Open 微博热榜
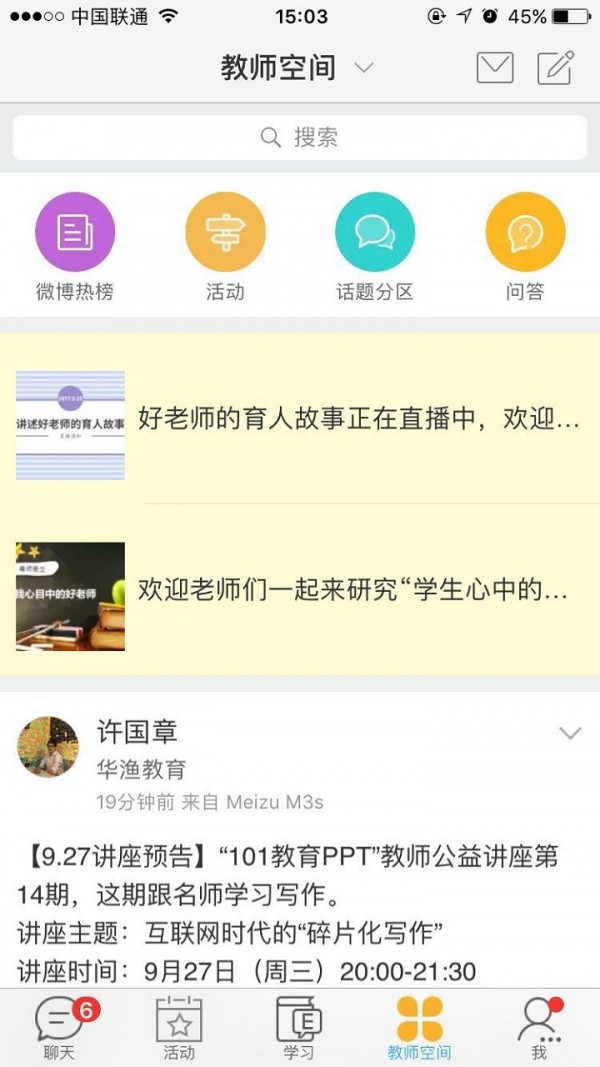Viewport: 600px width, 1067px height. (75, 246)
